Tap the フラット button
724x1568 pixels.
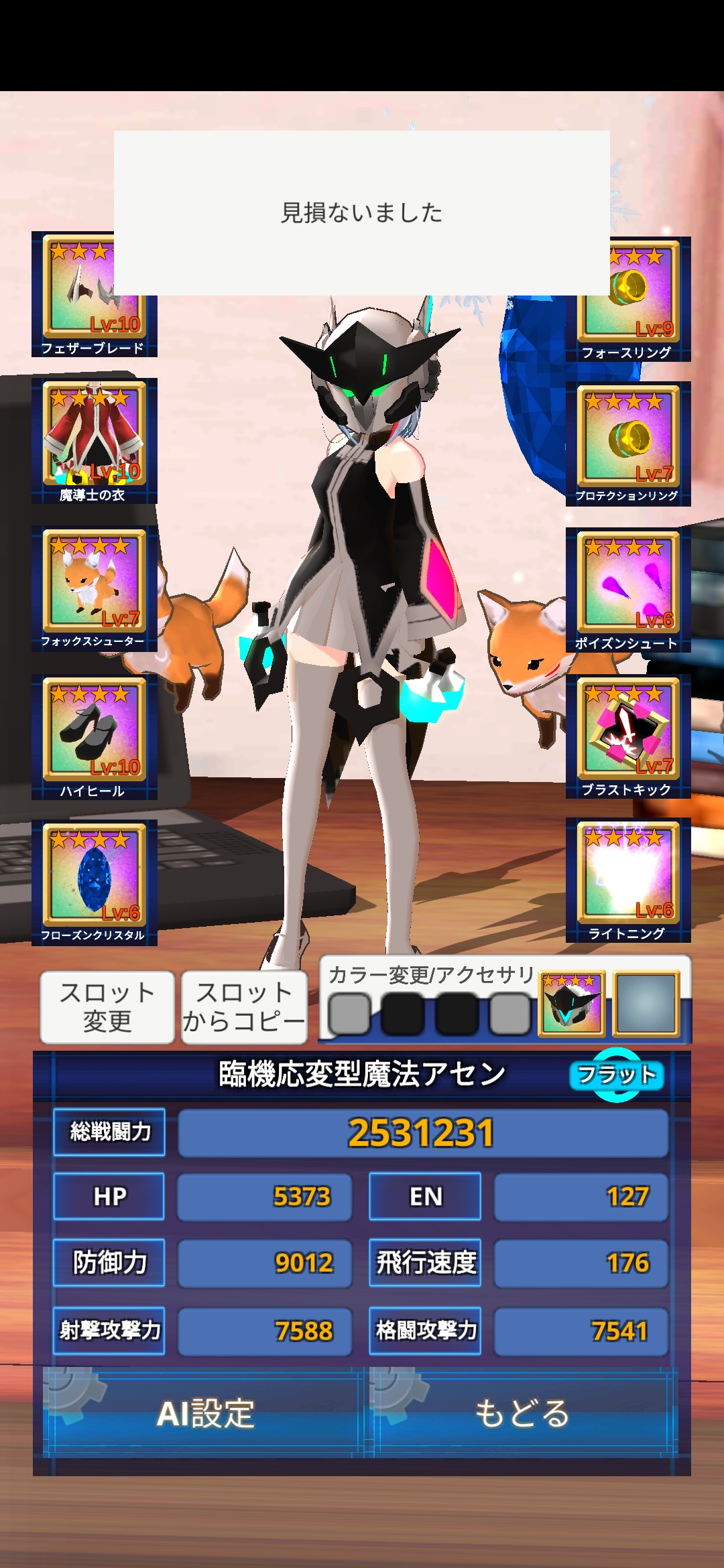pos(617,1075)
